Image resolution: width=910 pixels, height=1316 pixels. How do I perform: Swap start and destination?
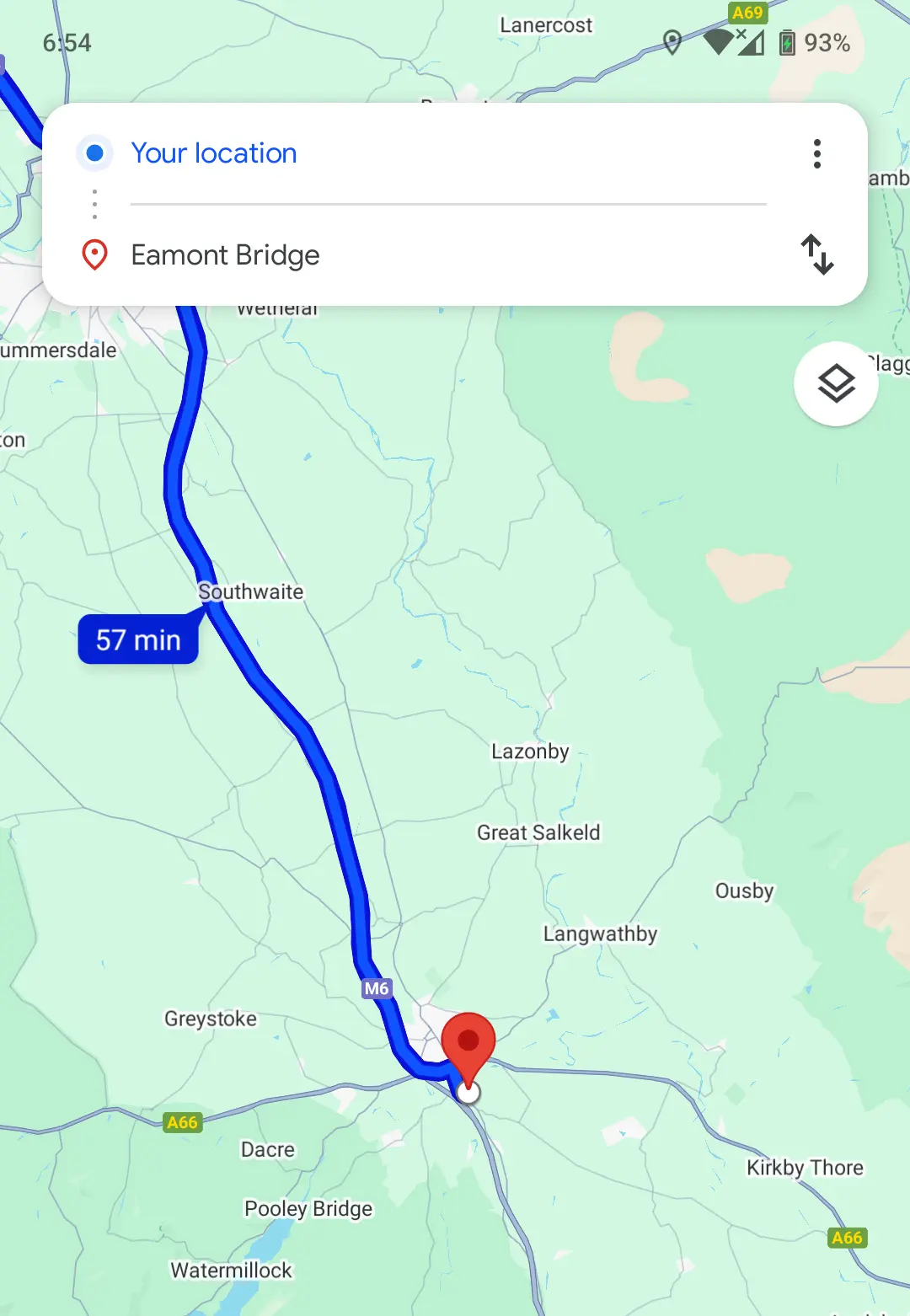coord(816,254)
